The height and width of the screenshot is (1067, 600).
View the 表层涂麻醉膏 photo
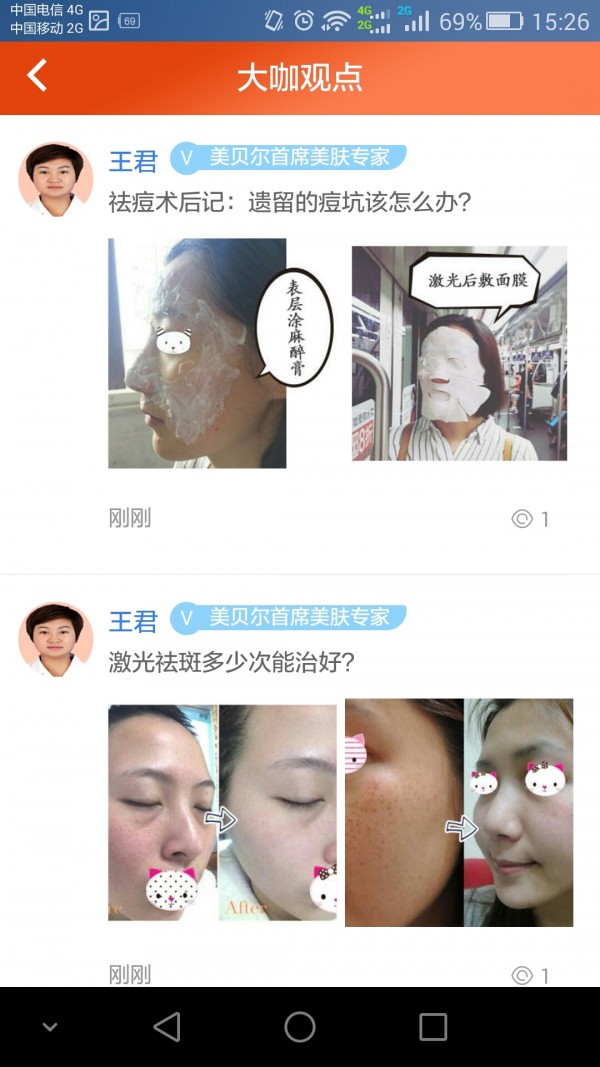click(x=197, y=353)
